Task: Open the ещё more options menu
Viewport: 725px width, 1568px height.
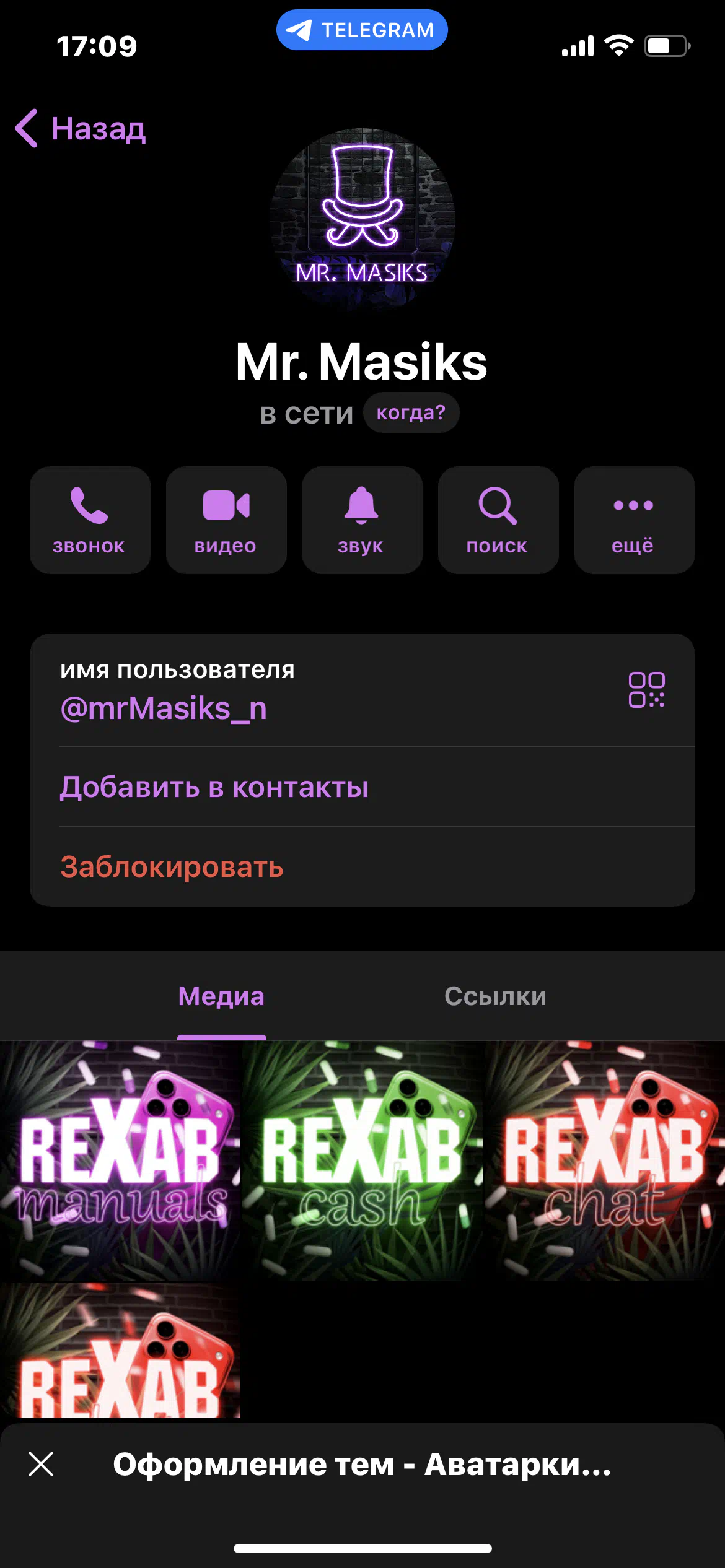Action: click(634, 520)
